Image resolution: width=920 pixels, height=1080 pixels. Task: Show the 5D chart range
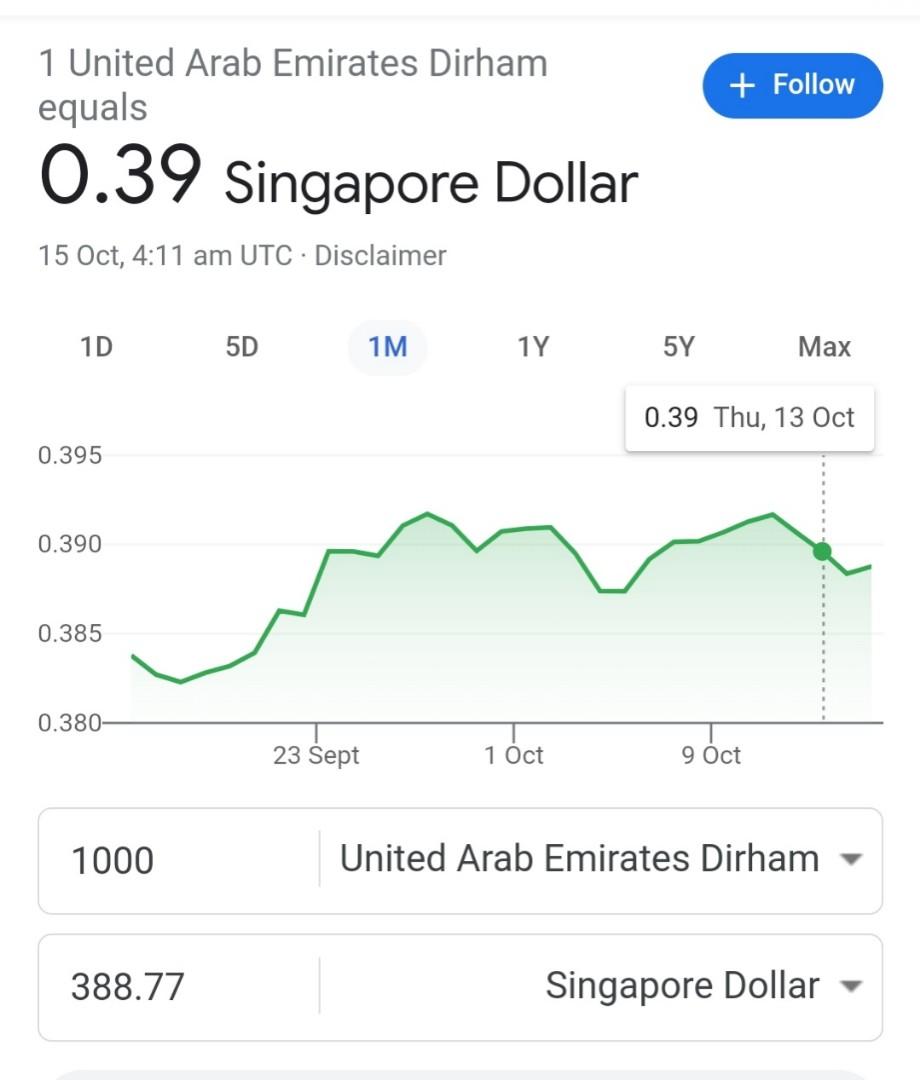click(x=242, y=347)
